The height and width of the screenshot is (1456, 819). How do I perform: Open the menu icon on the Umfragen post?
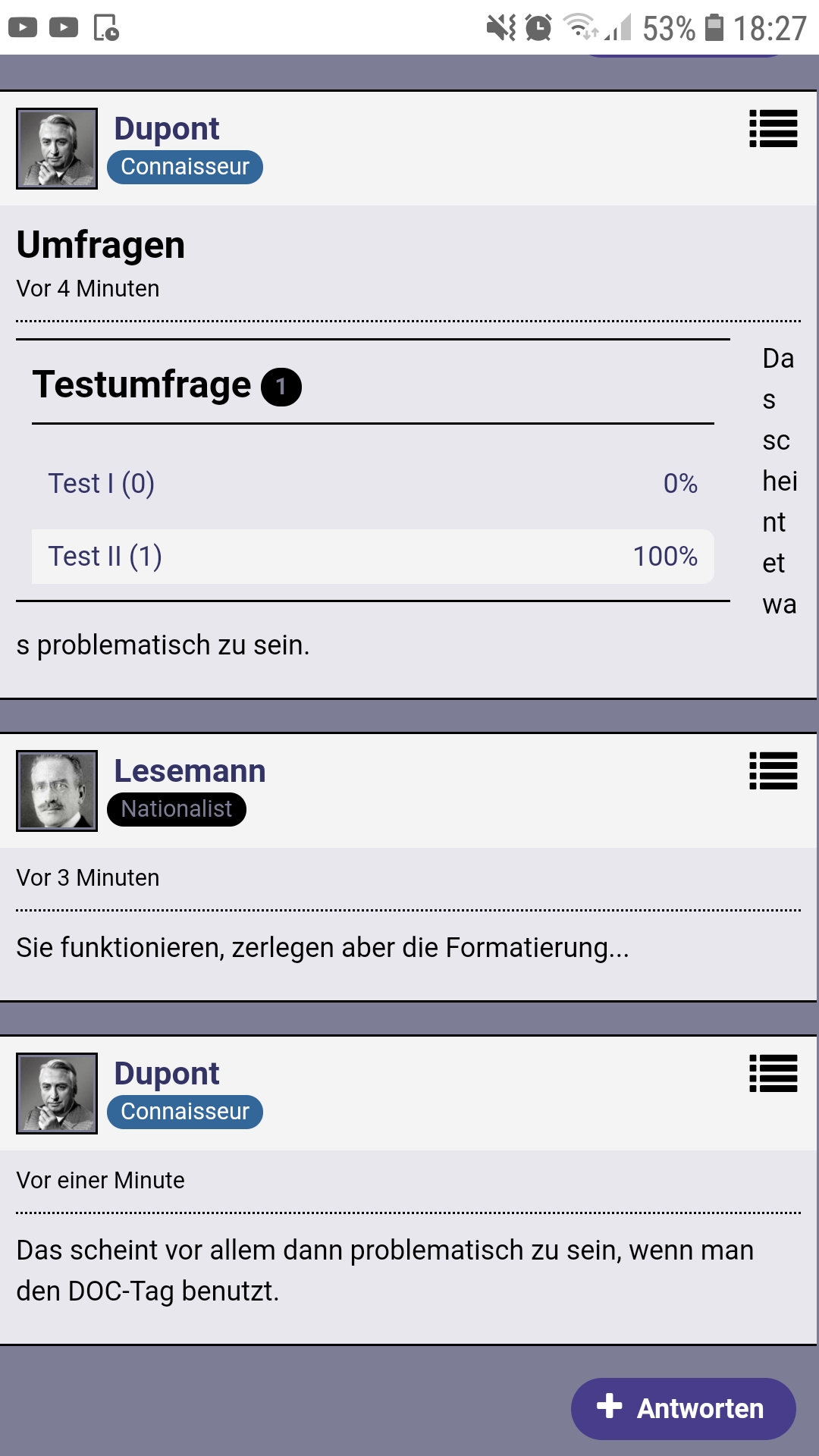(x=773, y=129)
